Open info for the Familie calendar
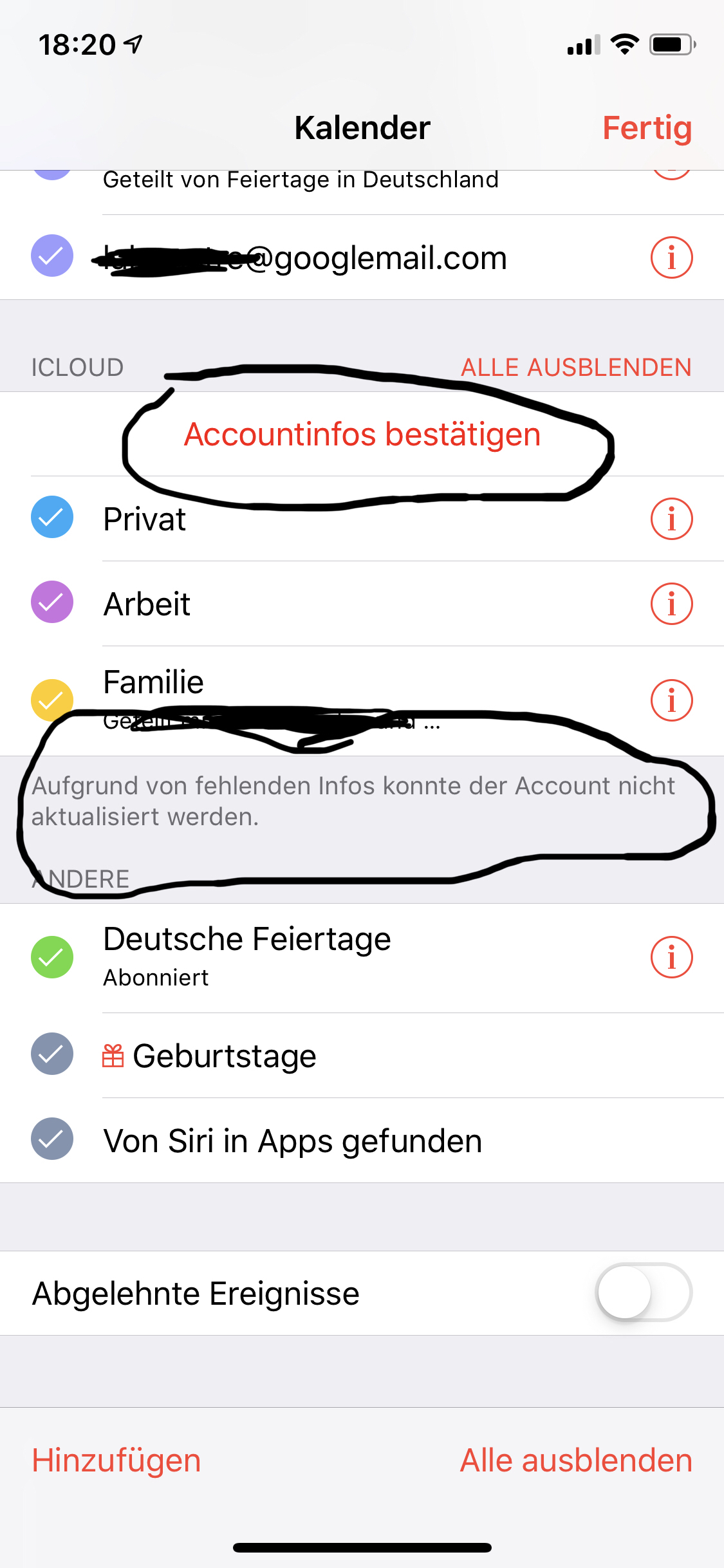Image resolution: width=724 pixels, height=1568 pixels. [671, 700]
